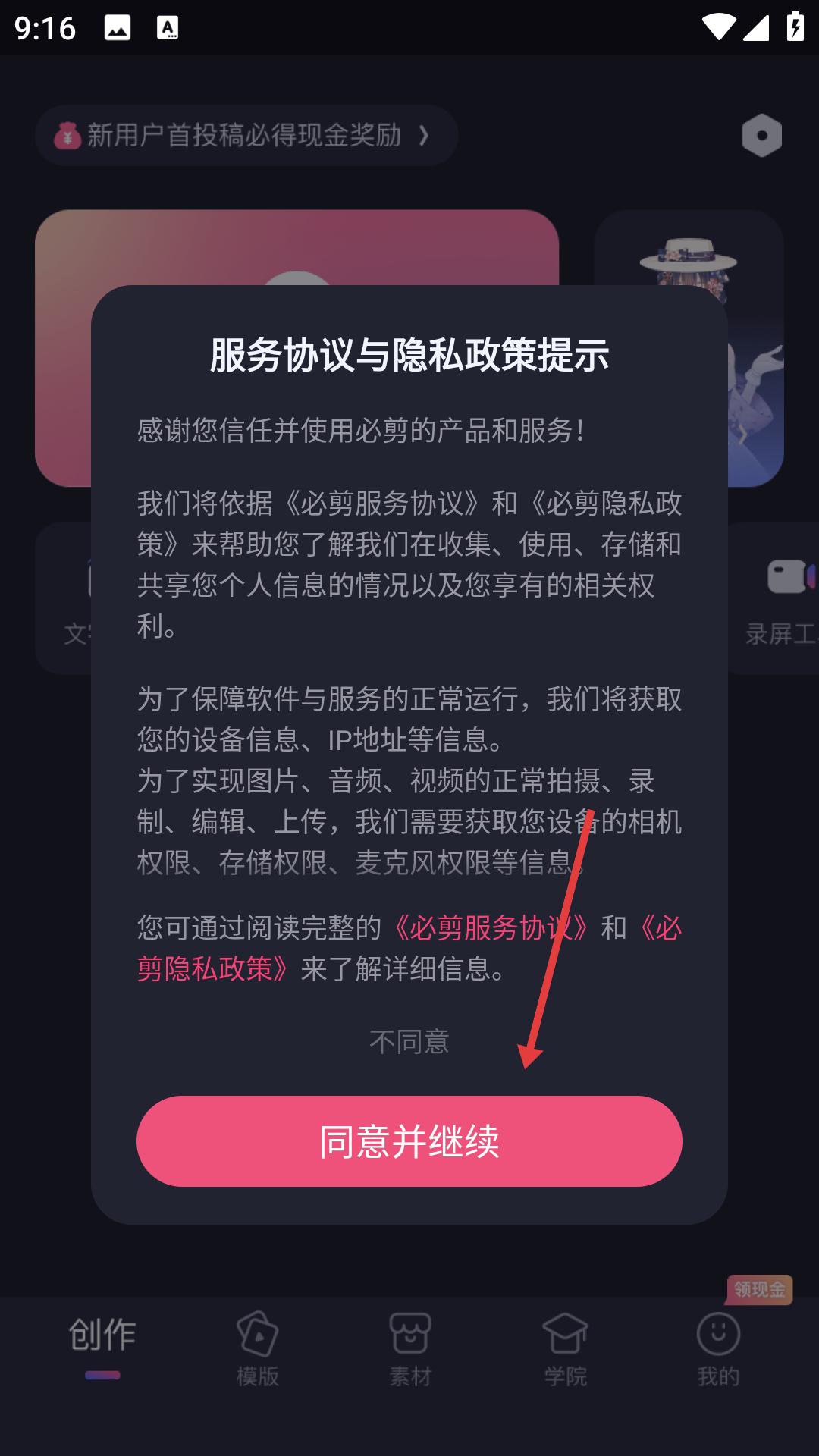Open the pink 《必剪服务协议》 link
This screenshot has height=1456, width=819.
490,928
